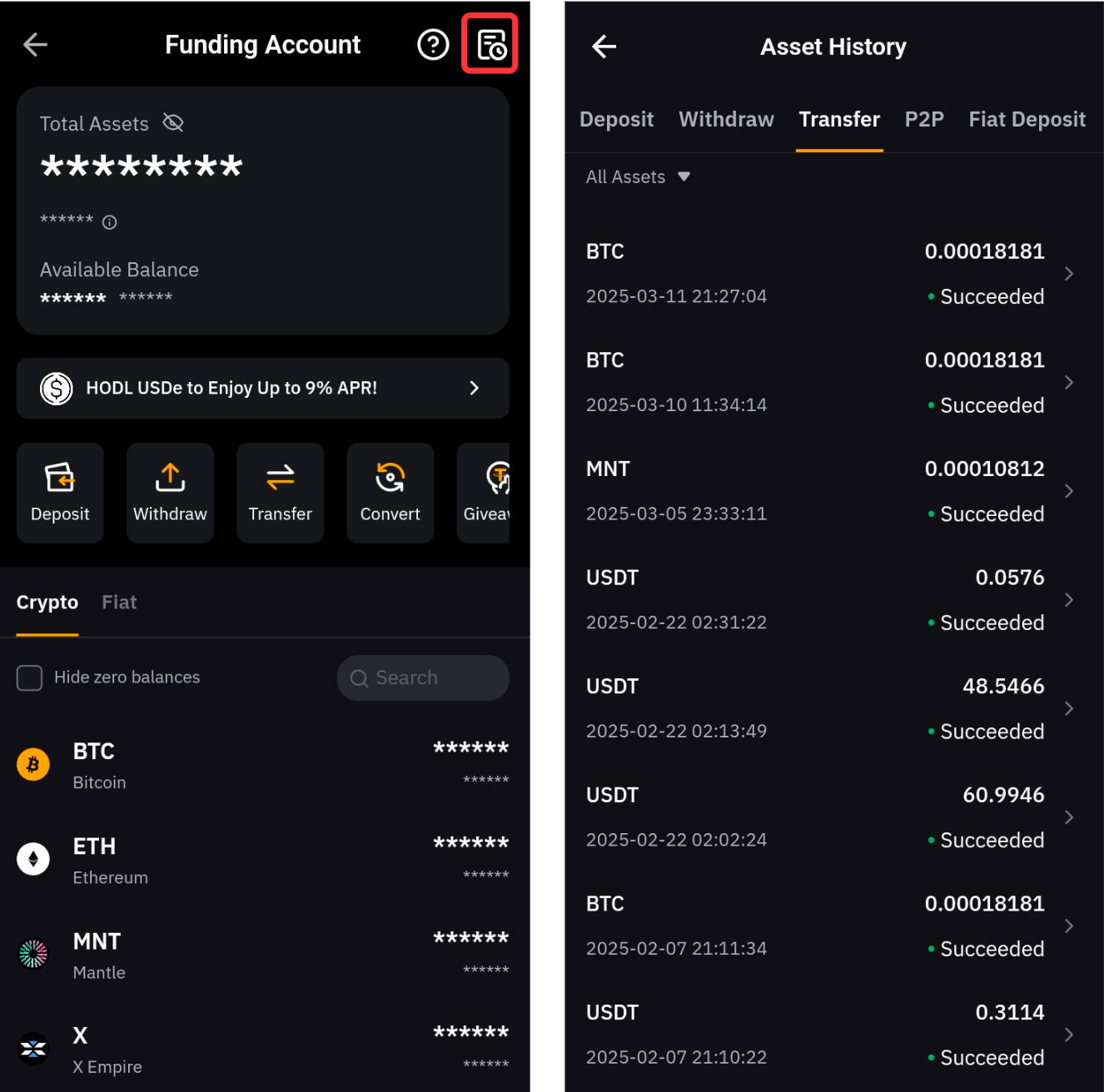Tap the Deposit button
1104x1092 pixels.
tap(60, 493)
